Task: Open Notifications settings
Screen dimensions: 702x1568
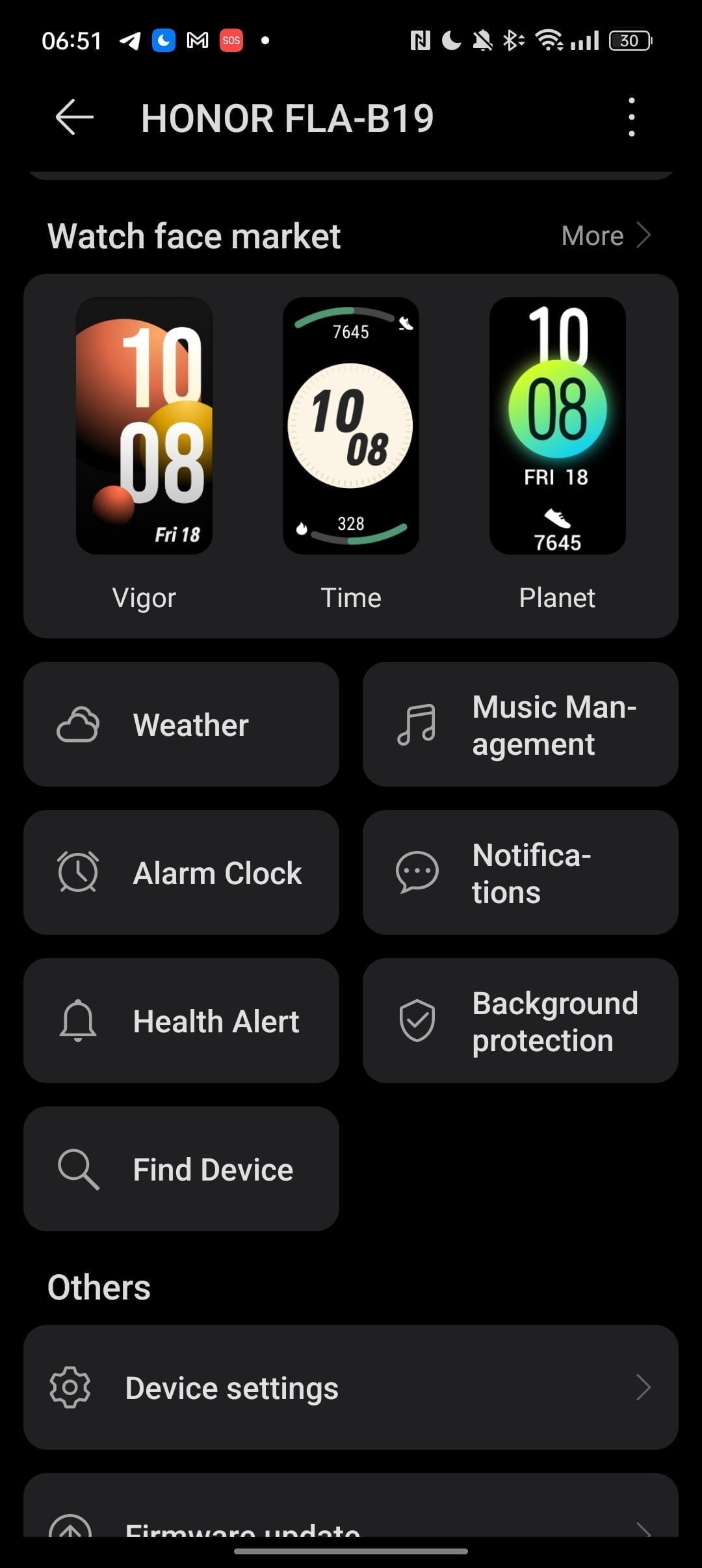Action: click(520, 872)
